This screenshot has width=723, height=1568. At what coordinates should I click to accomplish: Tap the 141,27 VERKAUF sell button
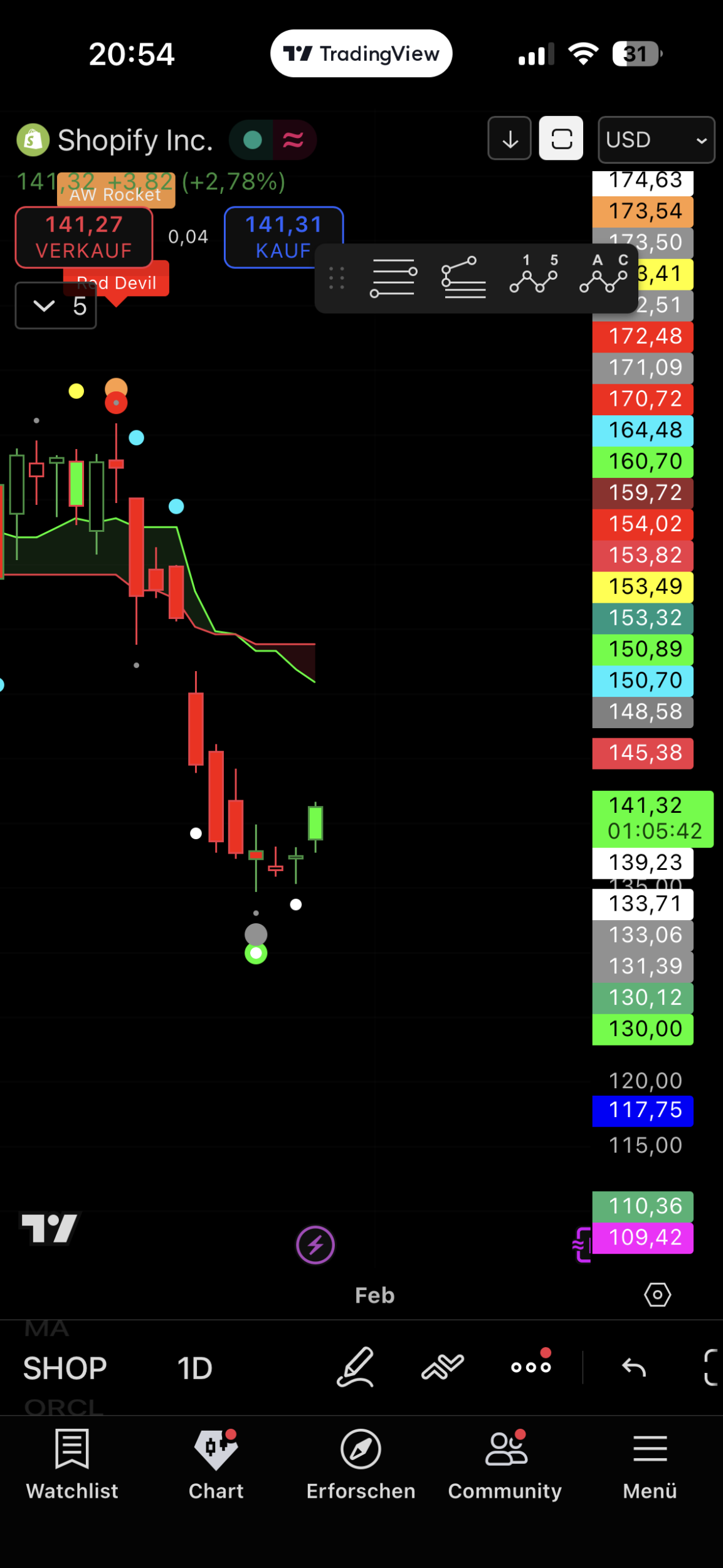pos(83,237)
